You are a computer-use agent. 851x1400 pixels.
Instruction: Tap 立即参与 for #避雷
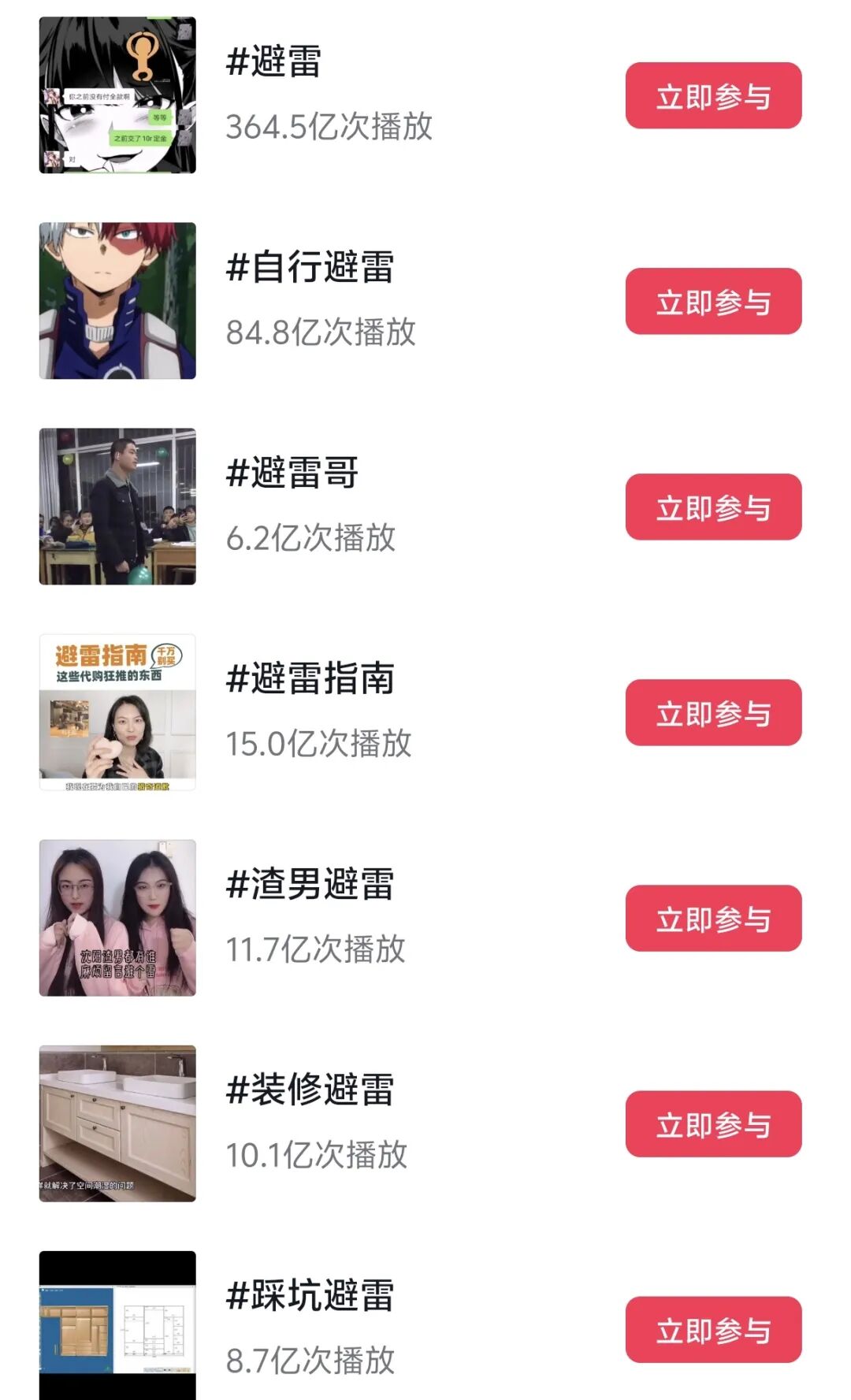(x=713, y=96)
